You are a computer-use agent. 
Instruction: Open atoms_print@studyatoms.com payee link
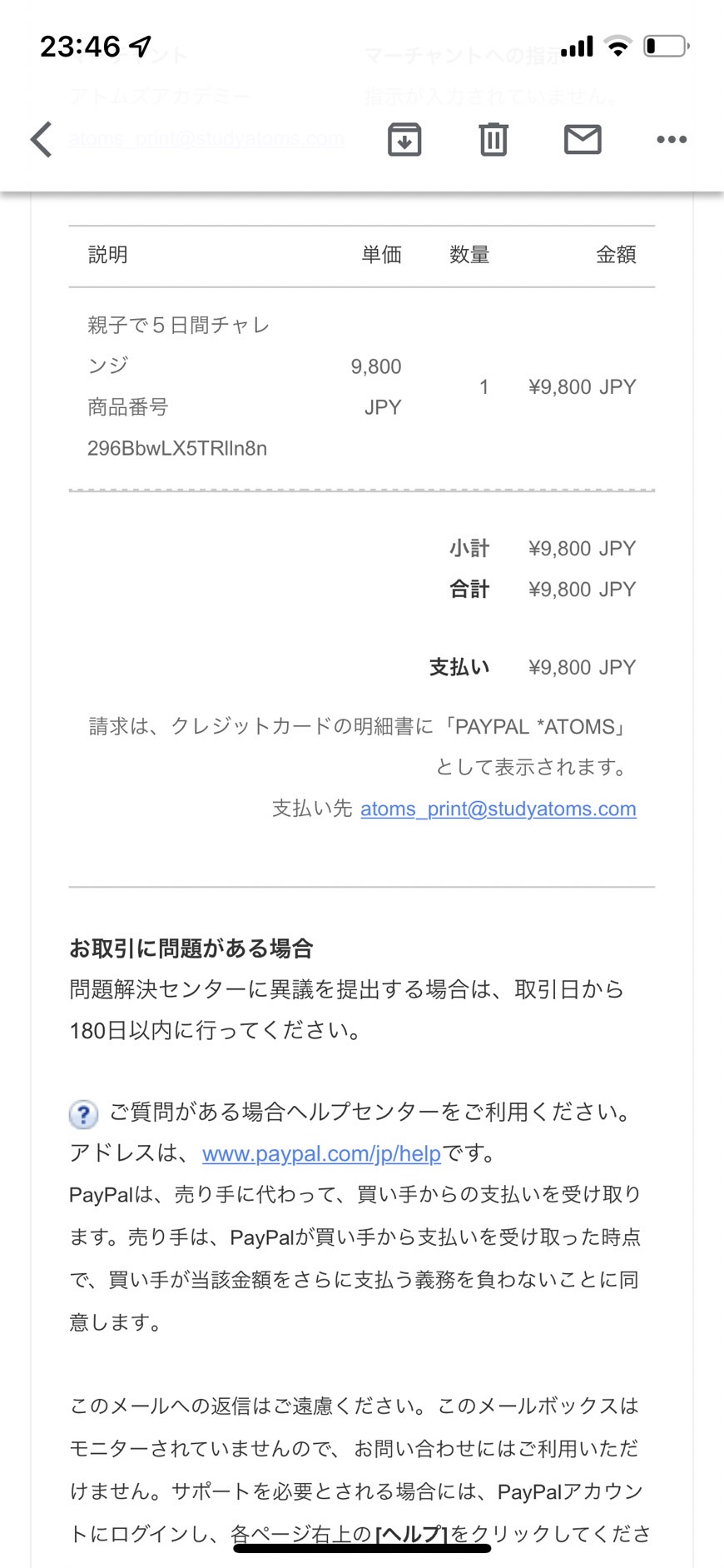498,809
